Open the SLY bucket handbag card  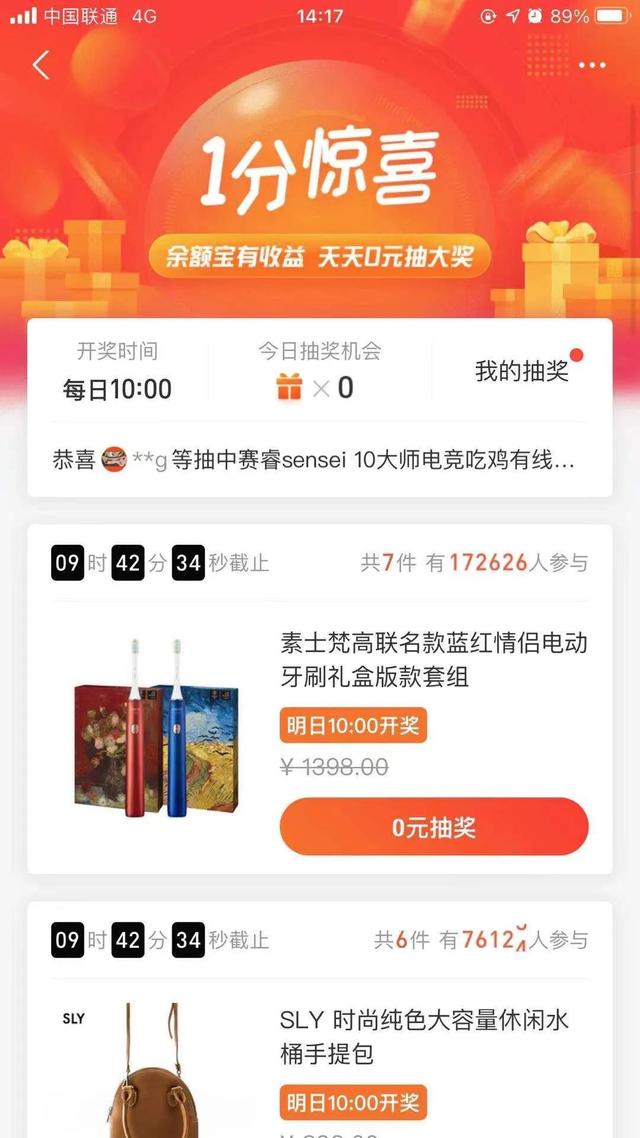[x=426, y=1036]
